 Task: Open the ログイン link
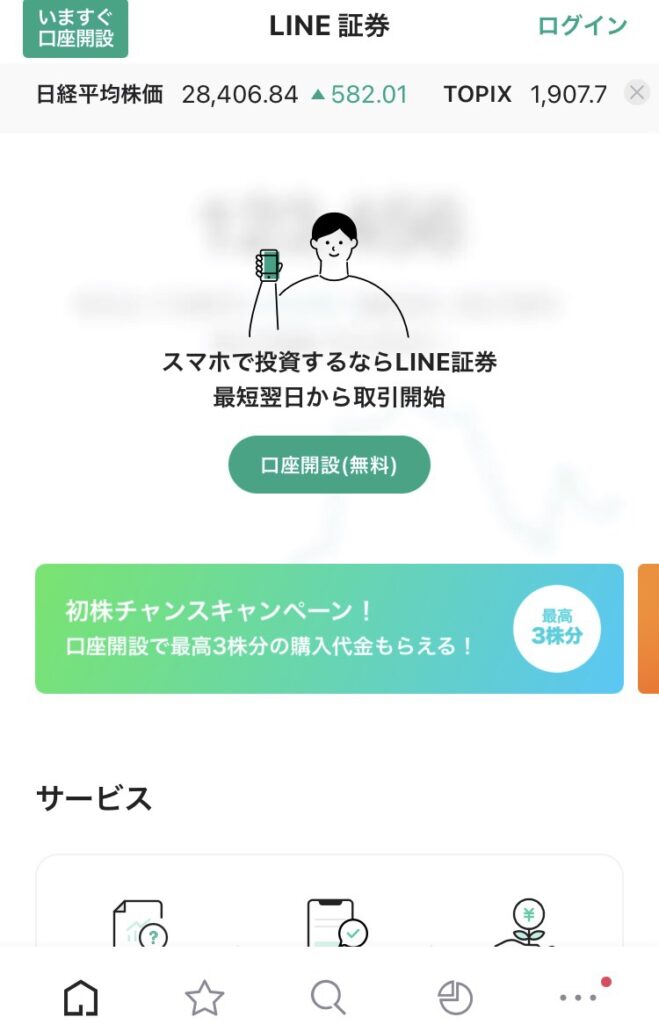tap(582, 27)
